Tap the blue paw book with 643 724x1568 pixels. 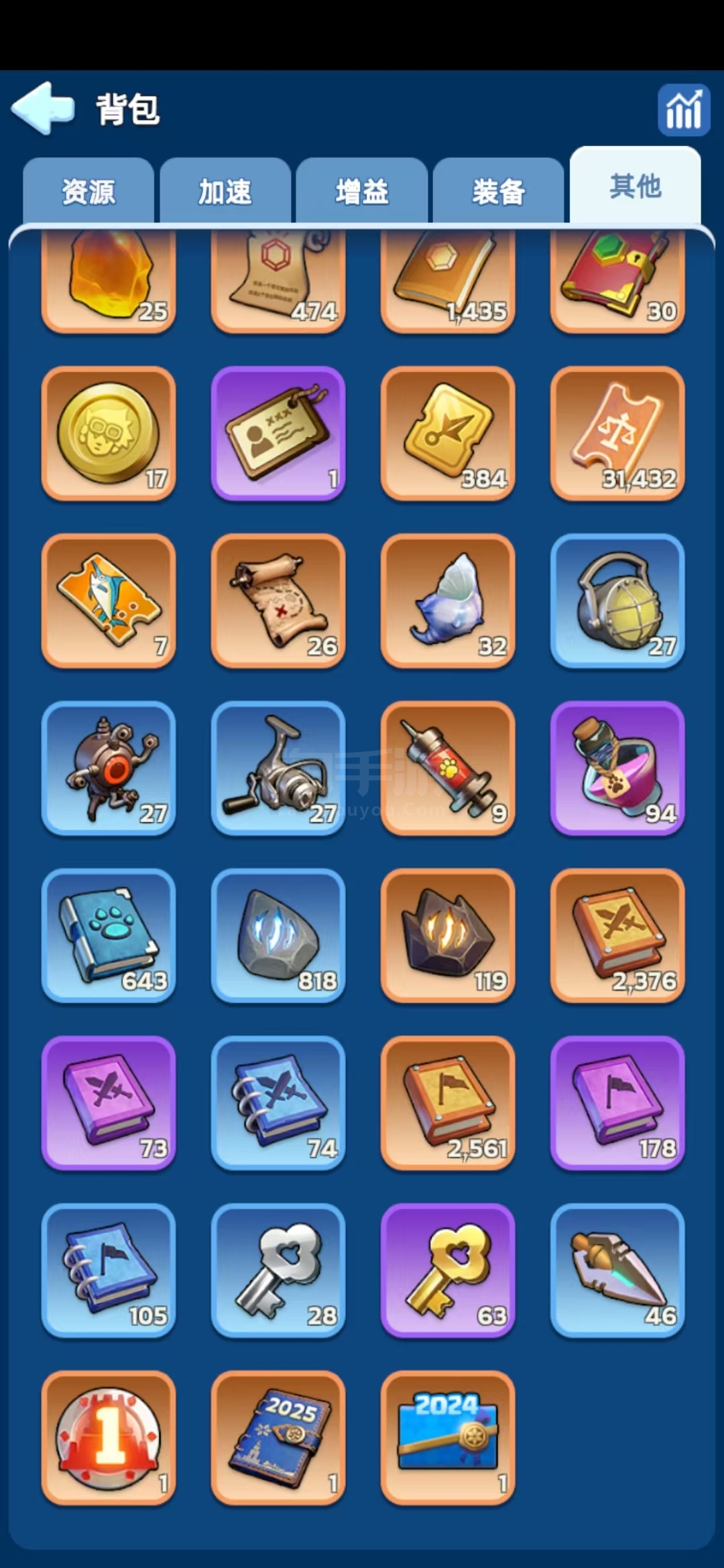[109, 935]
